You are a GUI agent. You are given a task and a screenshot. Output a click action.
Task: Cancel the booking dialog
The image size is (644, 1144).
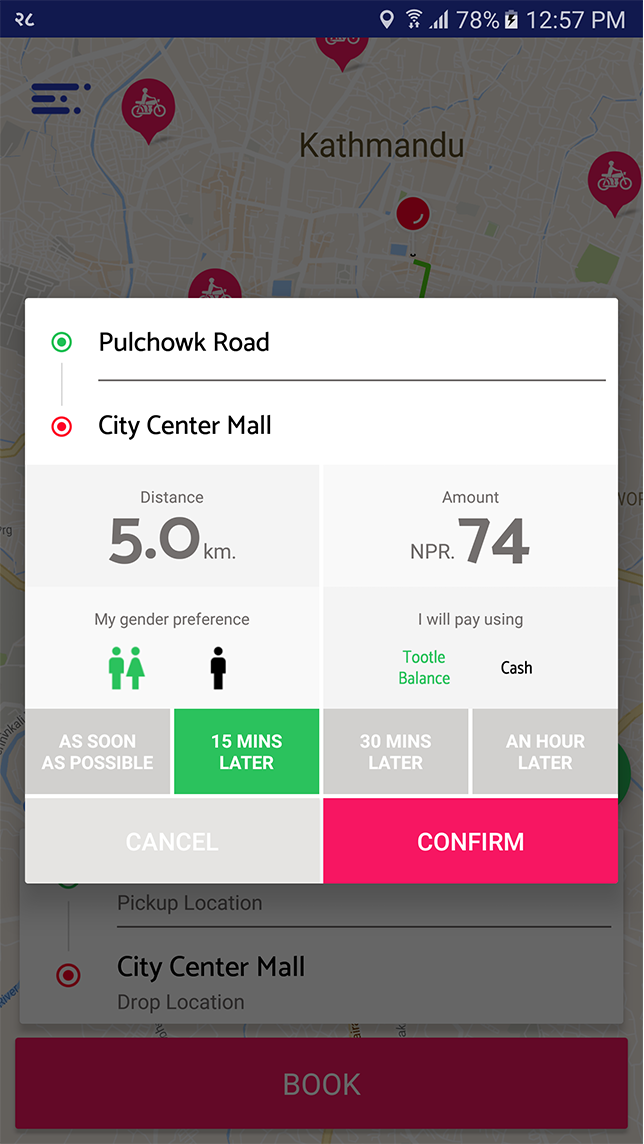tap(172, 841)
